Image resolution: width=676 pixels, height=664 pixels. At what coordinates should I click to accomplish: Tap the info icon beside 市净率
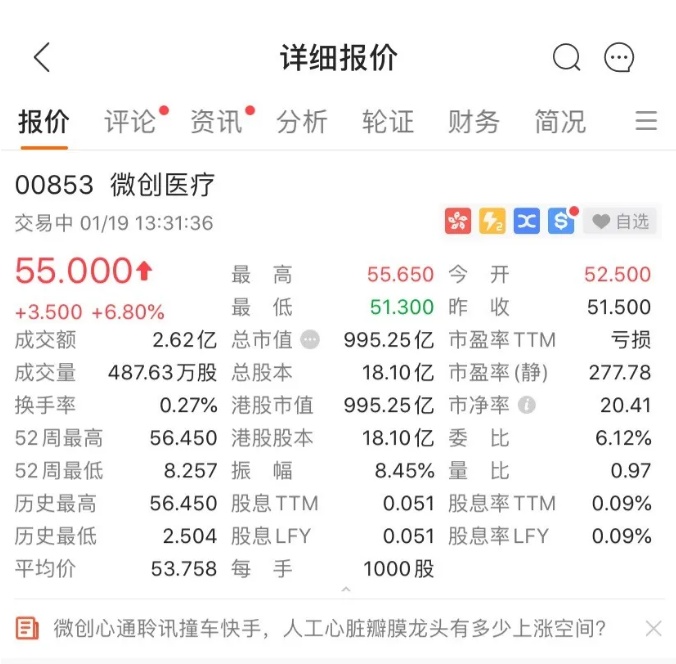tap(527, 406)
